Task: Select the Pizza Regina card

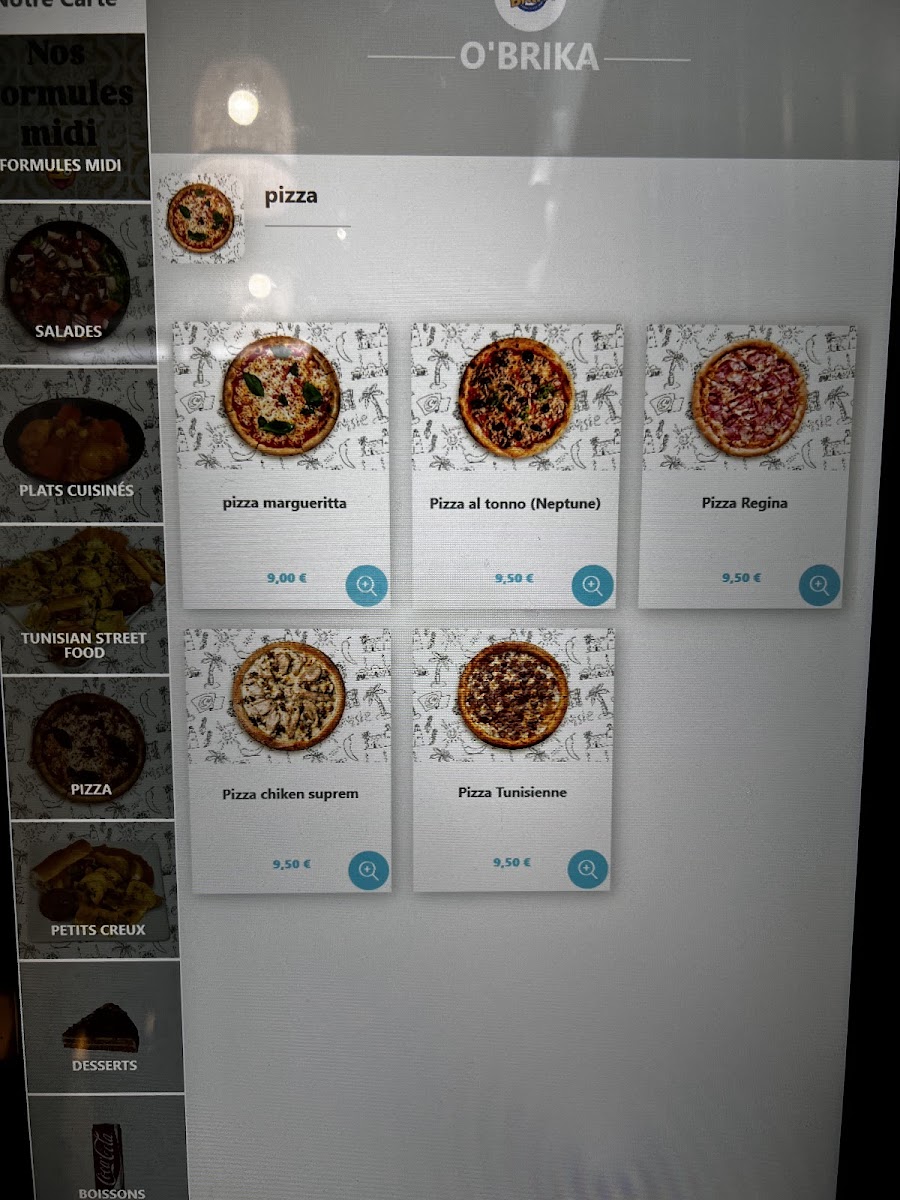Action: 747,465
